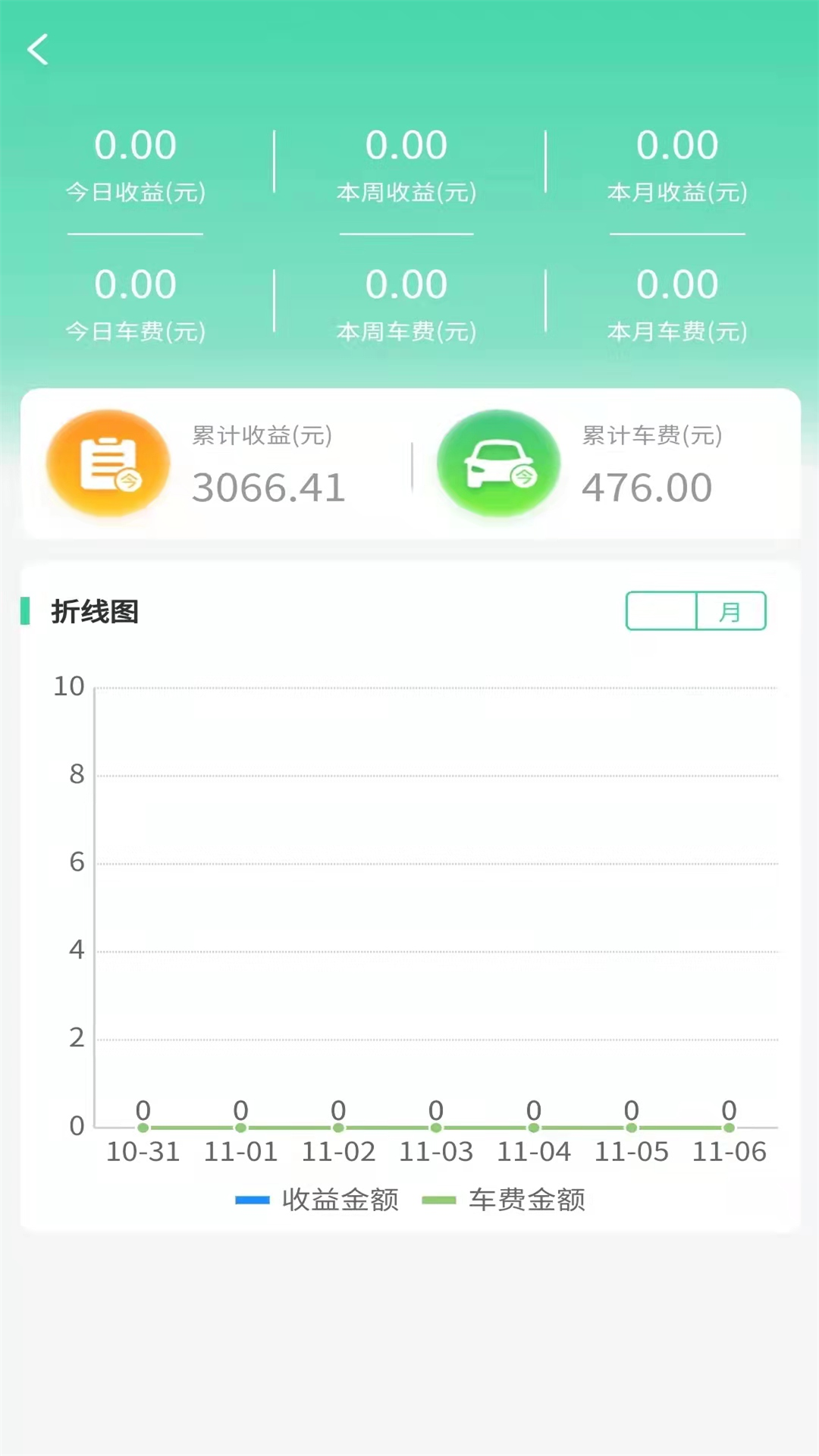Select the 11-04 axis label
Viewport: 819px width, 1456px height.
[x=533, y=1152]
